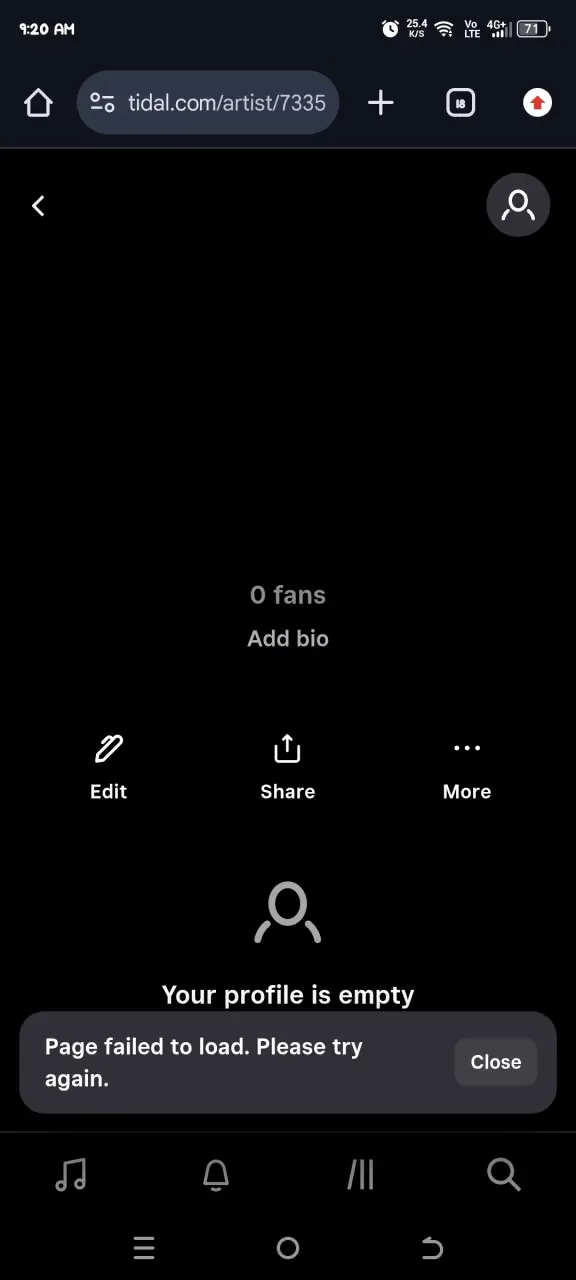
Task: Edit the profile
Action: 109,768
